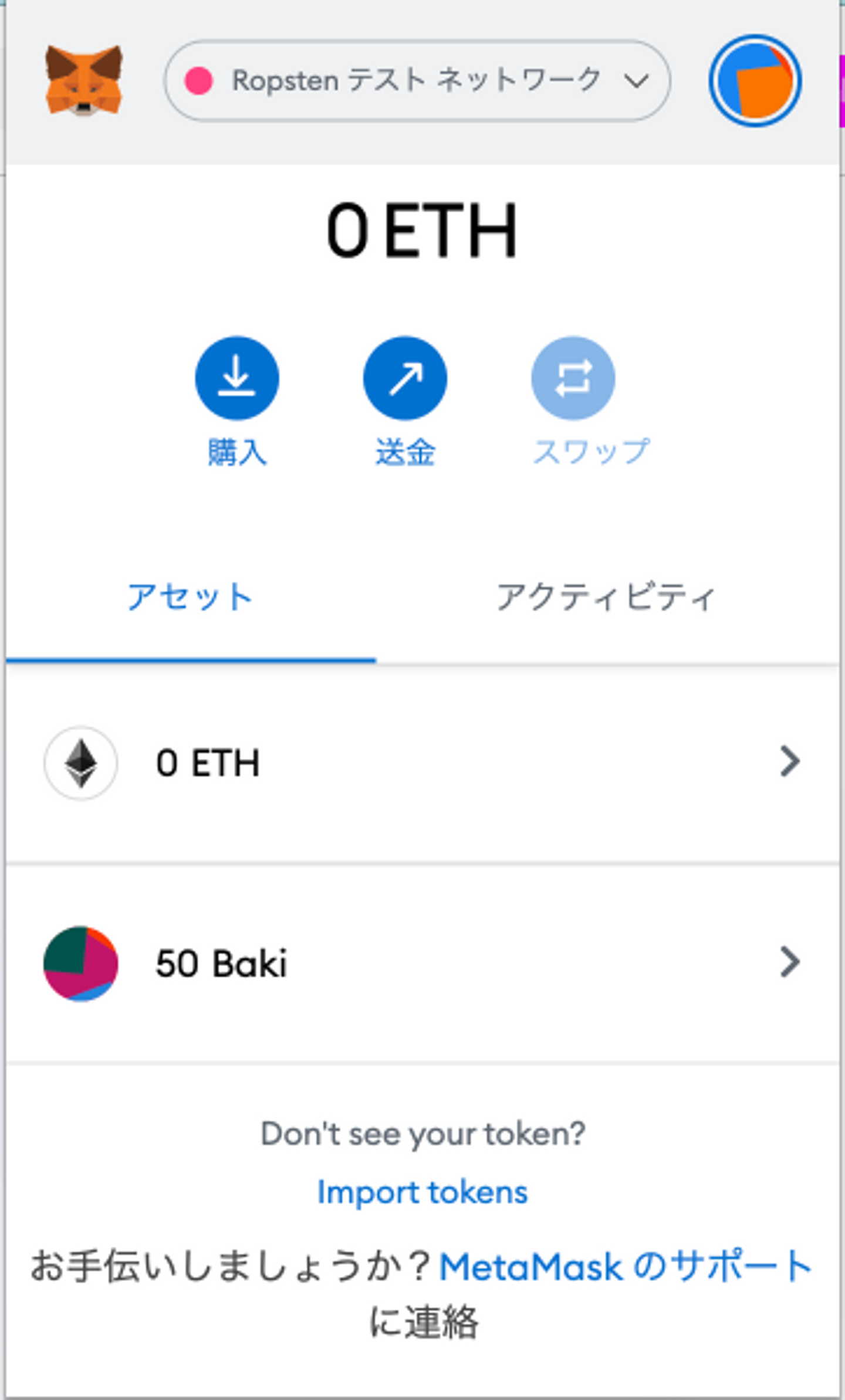Open the Ropsten network dropdown
Viewport: 845px width, 1400px height.
click(417, 80)
